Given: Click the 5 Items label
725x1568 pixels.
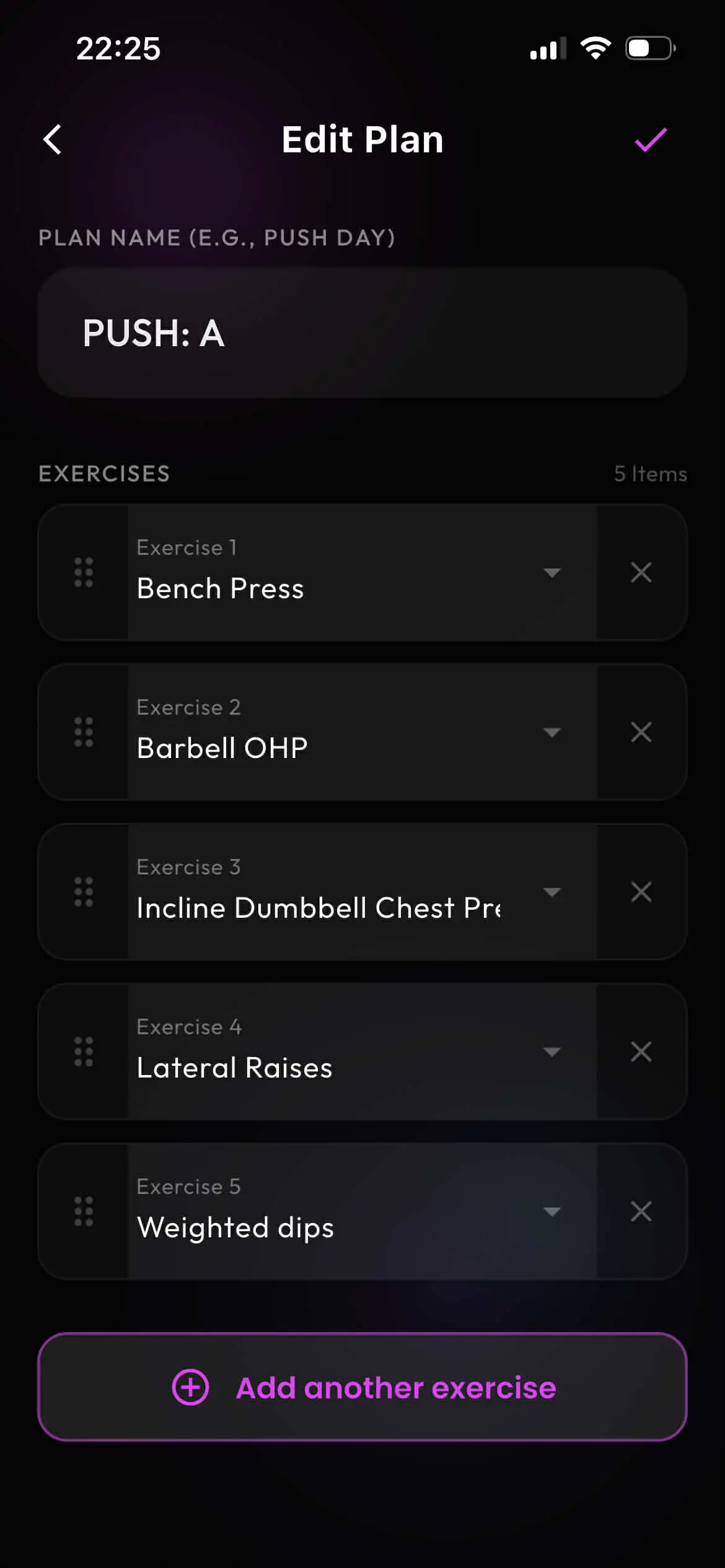Looking at the screenshot, I should tap(650, 473).
